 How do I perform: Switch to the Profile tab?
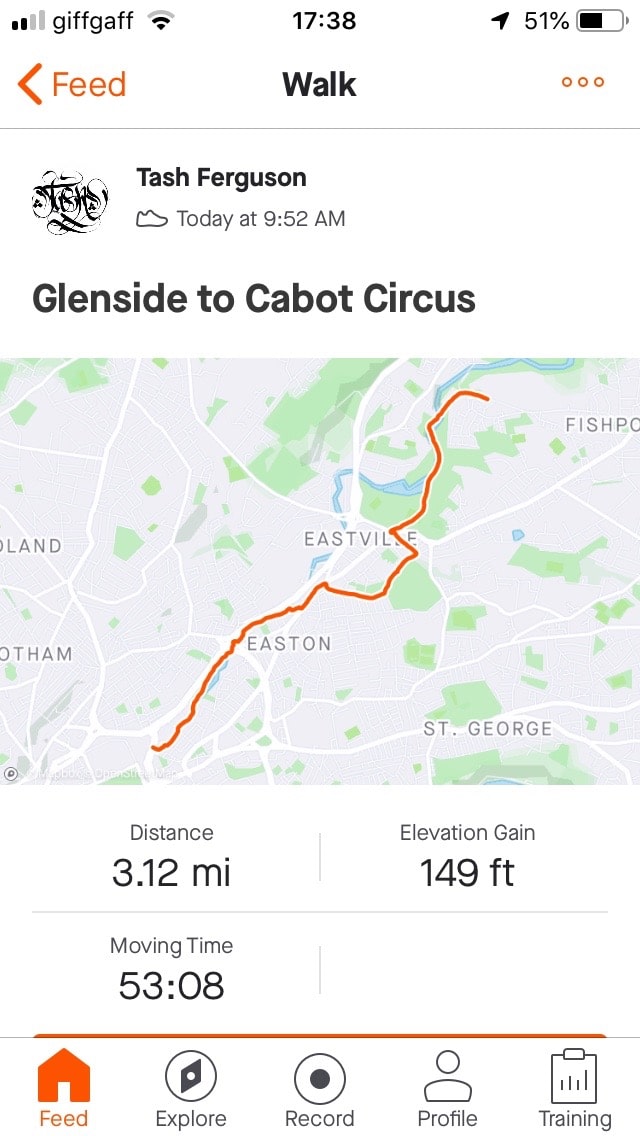point(447,1089)
